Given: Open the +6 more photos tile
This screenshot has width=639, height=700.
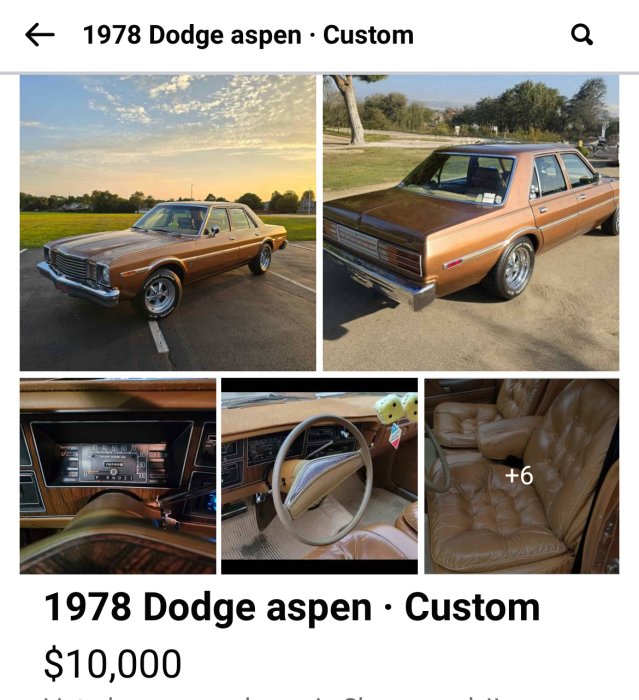Looking at the screenshot, I should 521,476.
